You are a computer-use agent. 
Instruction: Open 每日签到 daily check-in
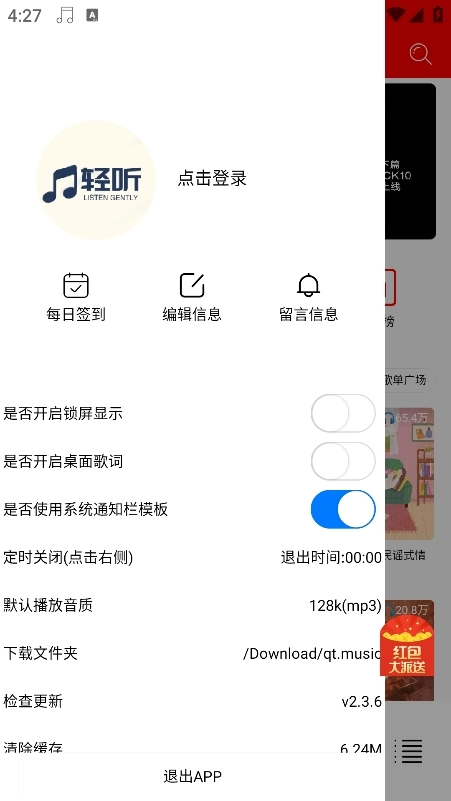(x=76, y=297)
